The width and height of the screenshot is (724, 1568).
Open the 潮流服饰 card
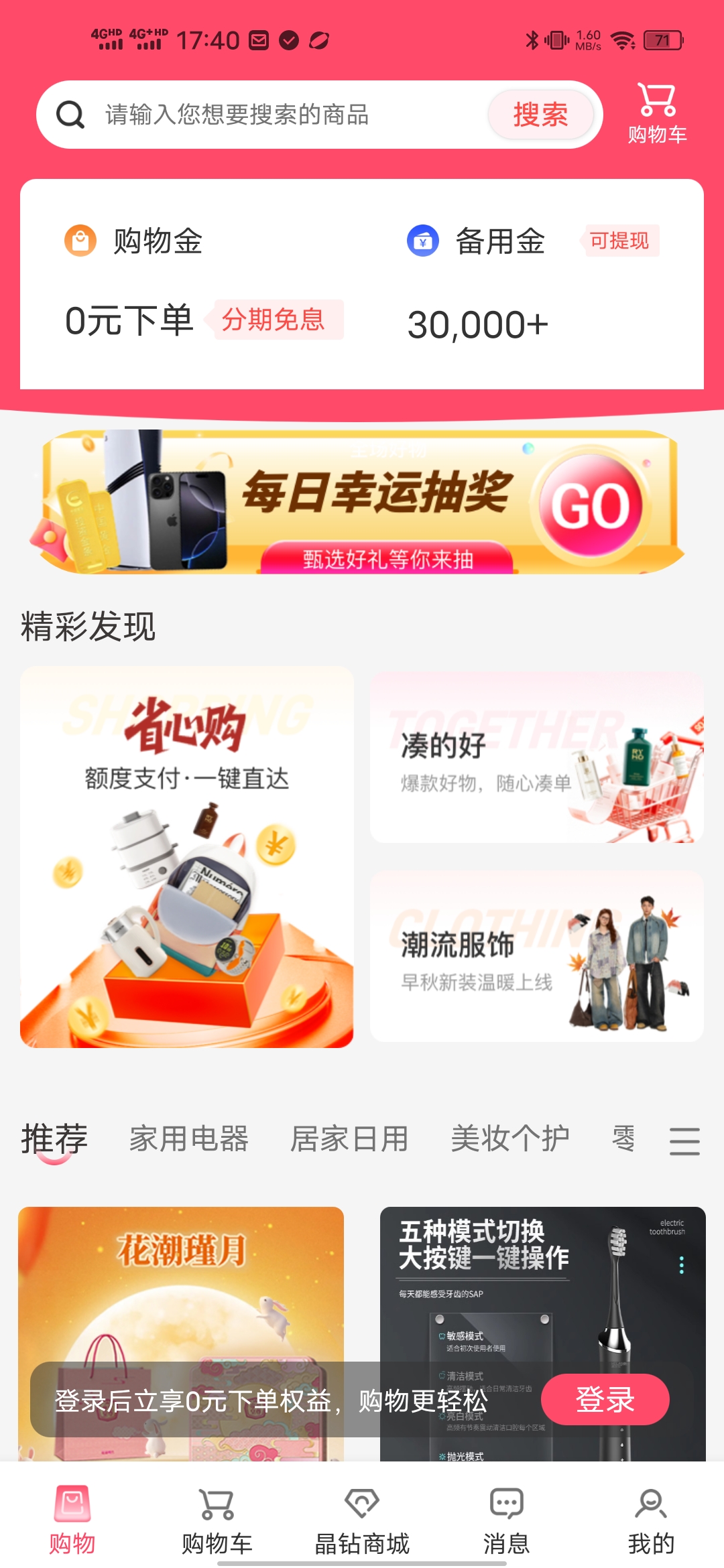coord(536,956)
